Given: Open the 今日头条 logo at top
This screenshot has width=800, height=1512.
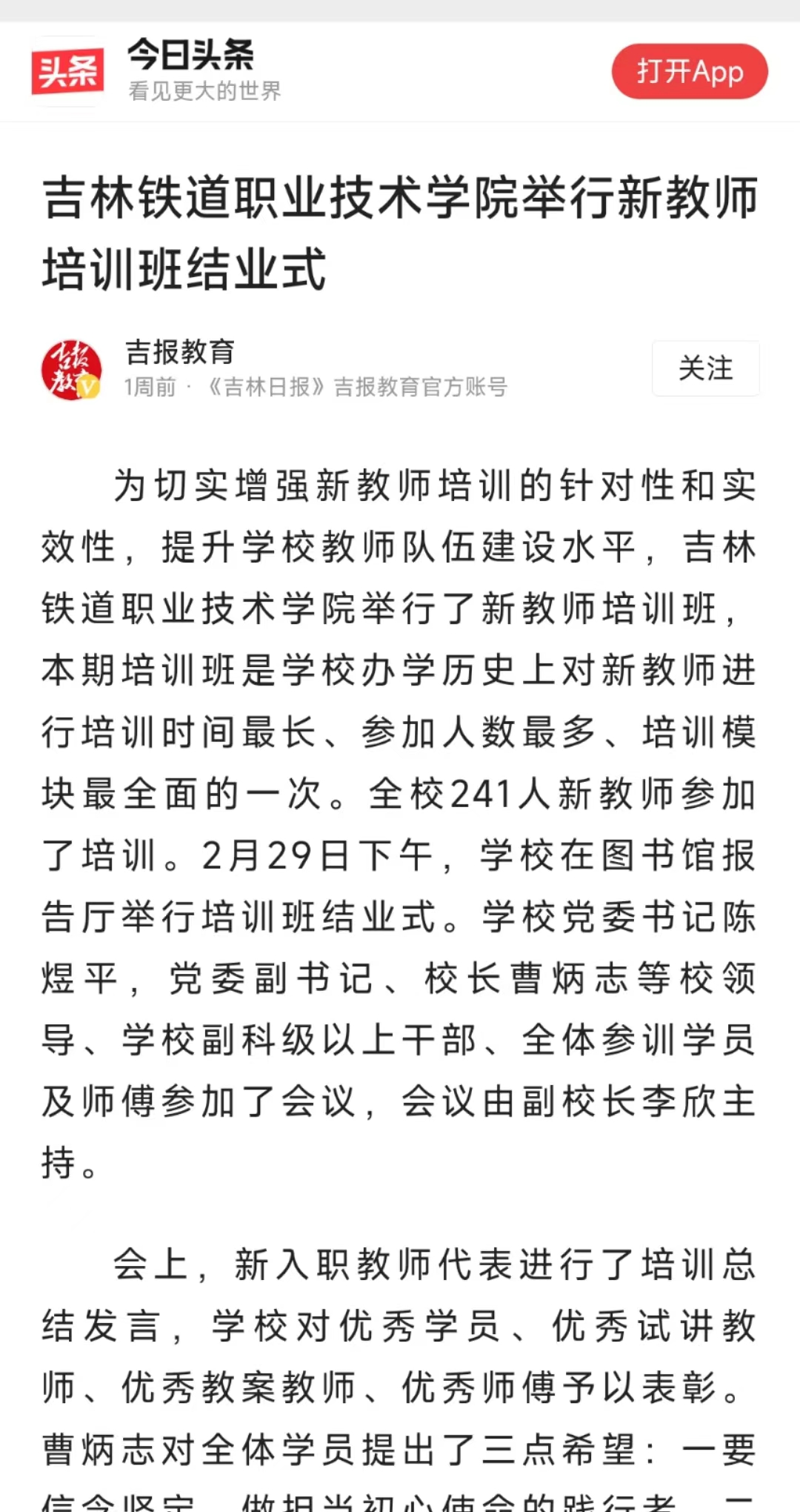Looking at the screenshot, I should 67,71.
